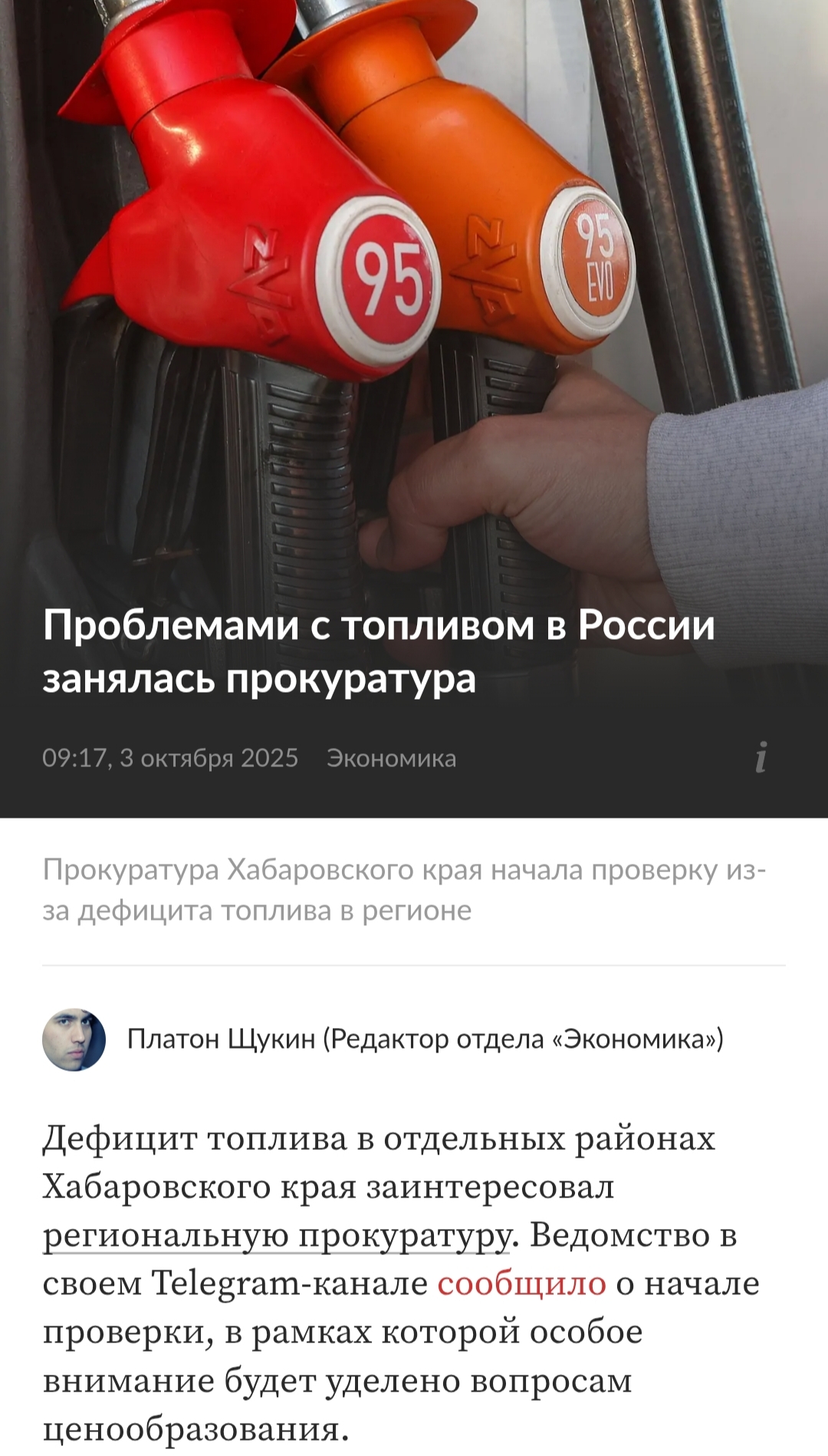Open the Экономика section link
This screenshot has width=828, height=1456.
391,758
